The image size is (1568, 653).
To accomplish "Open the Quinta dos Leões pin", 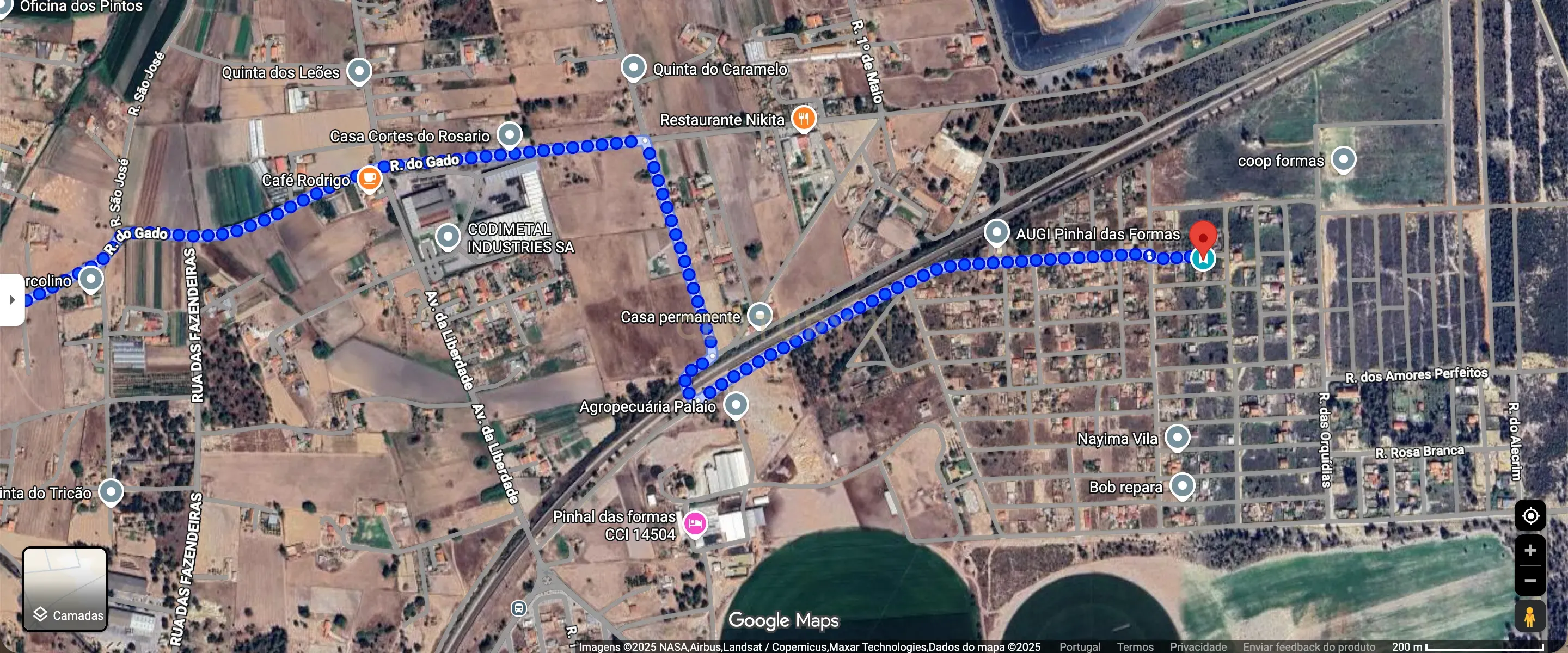I will pos(359,71).
